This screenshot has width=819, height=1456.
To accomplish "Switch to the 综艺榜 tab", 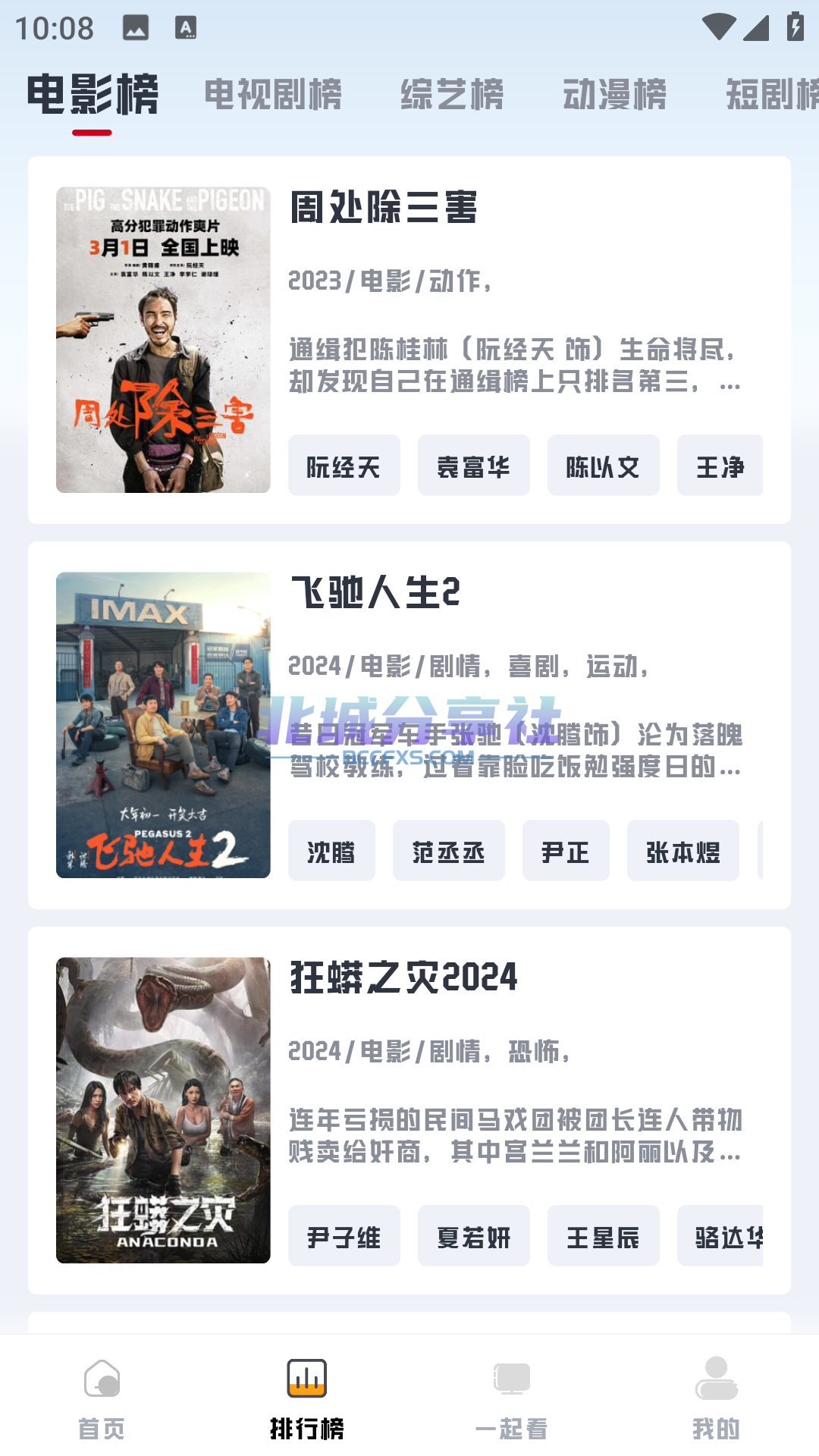I will click(452, 95).
